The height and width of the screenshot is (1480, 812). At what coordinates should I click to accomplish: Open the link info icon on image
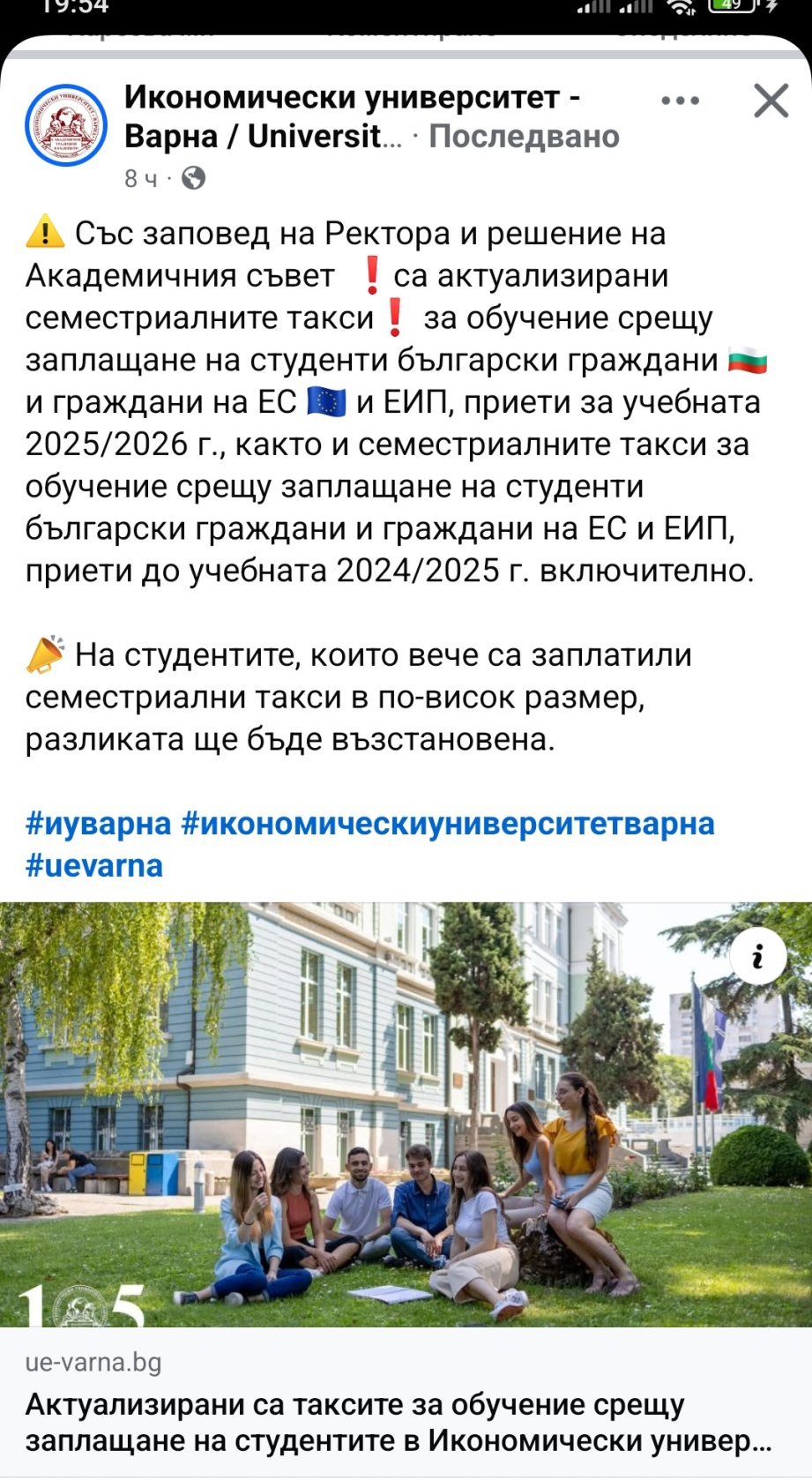(x=757, y=956)
